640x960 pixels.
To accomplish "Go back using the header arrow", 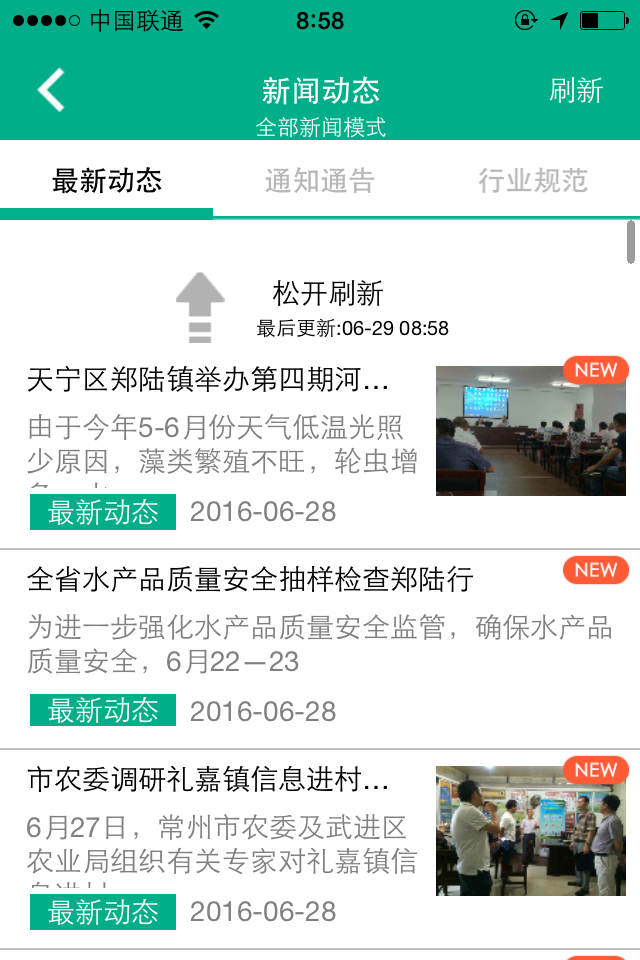I will pyautogui.click(x=51, y=90).
